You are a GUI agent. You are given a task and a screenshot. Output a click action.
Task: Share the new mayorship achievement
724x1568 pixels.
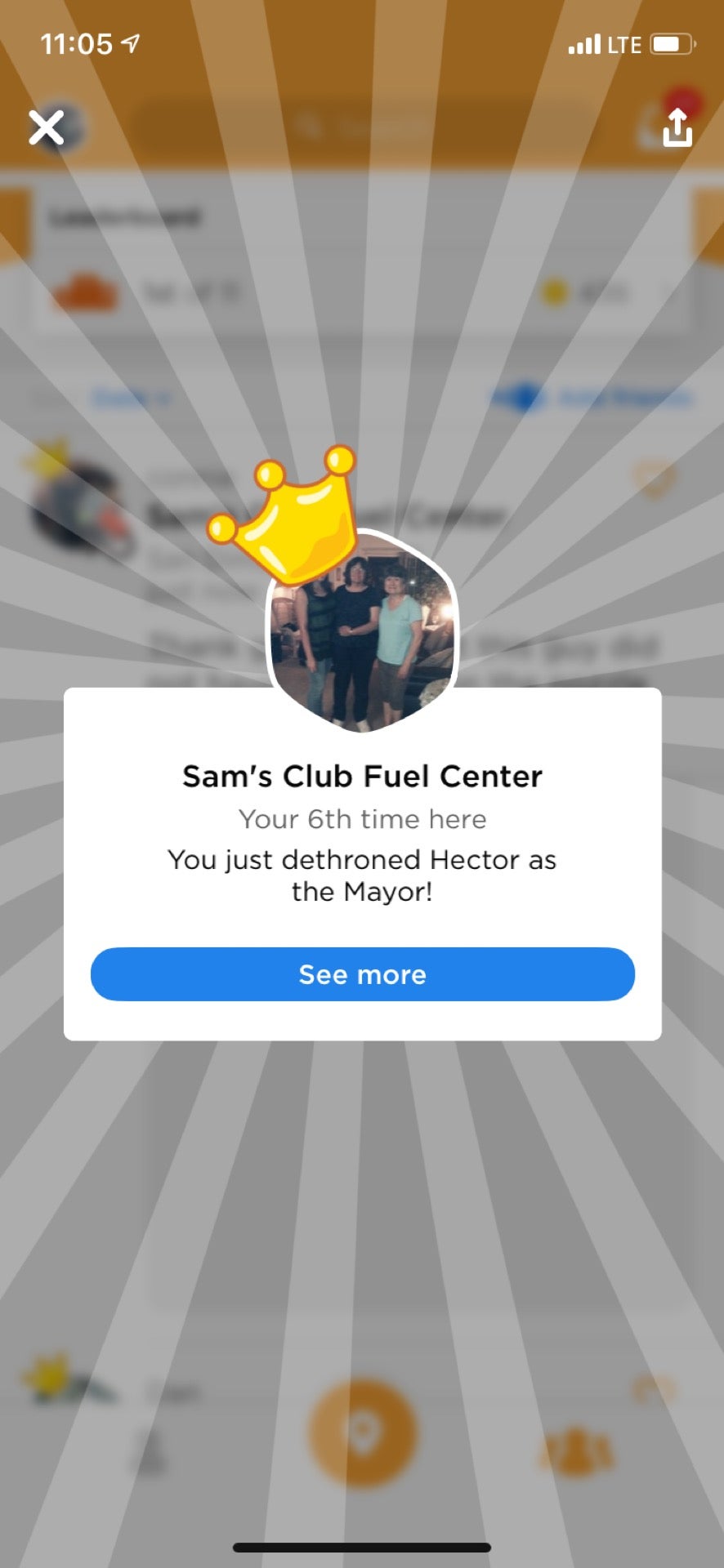pos(677,128)
